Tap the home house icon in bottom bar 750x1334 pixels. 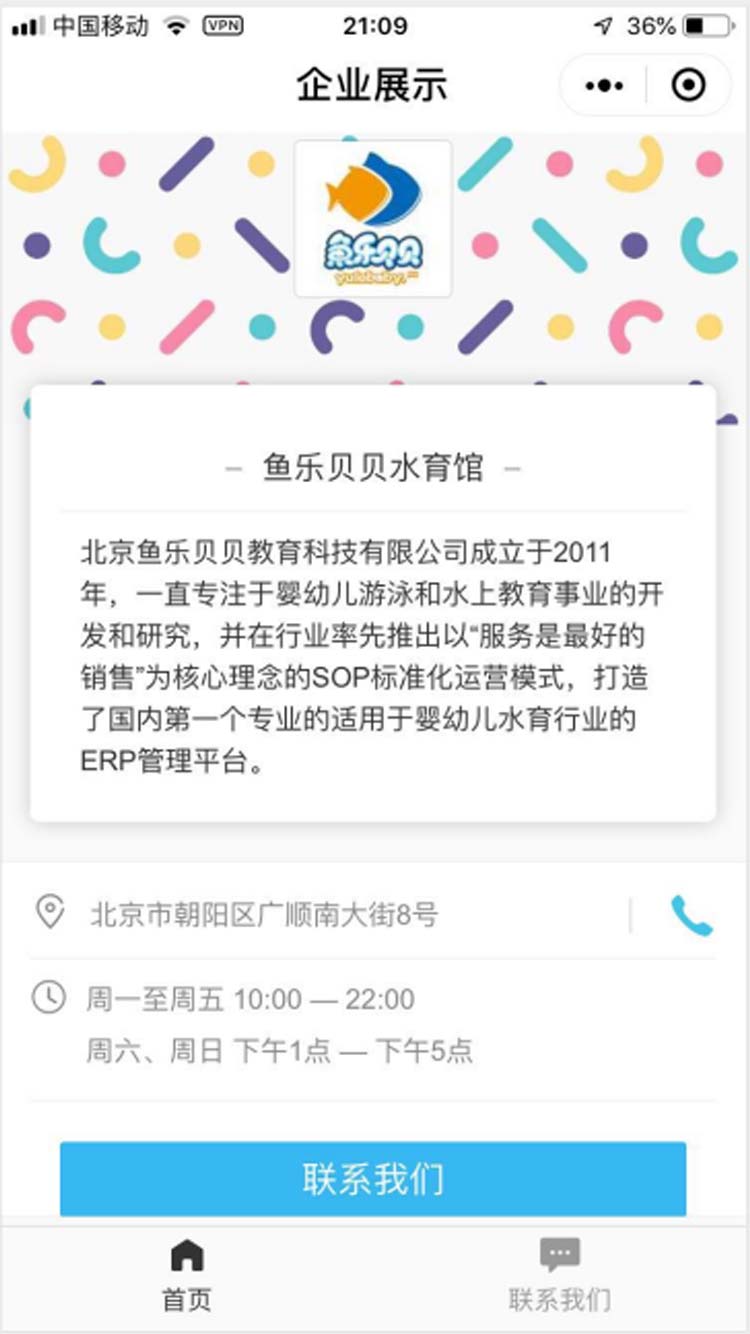[x=186, y=1253]
